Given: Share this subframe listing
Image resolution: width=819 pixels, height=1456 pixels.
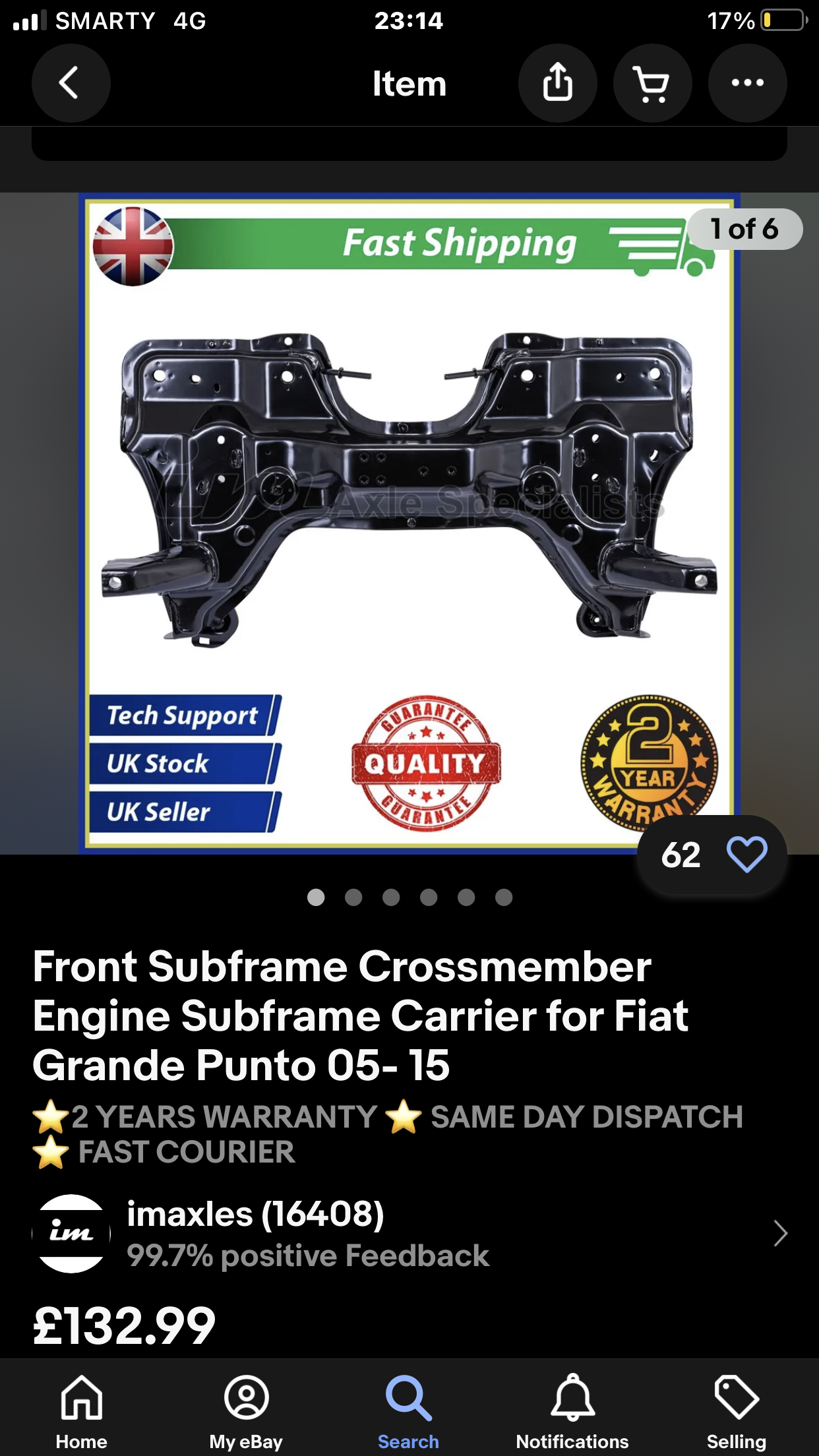Looking at the screenshot, I should [557, 83].
